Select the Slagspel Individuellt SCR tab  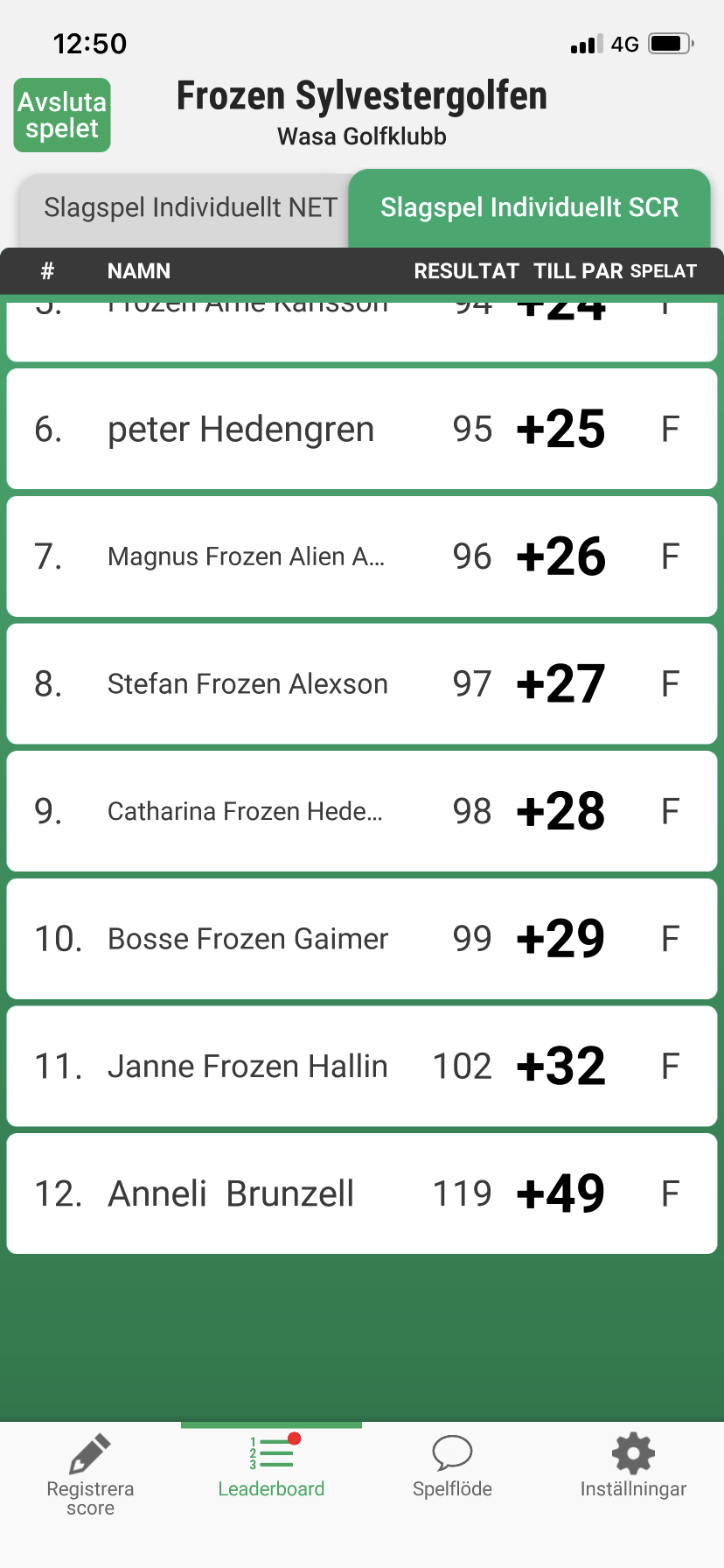[x=529, y=207]
